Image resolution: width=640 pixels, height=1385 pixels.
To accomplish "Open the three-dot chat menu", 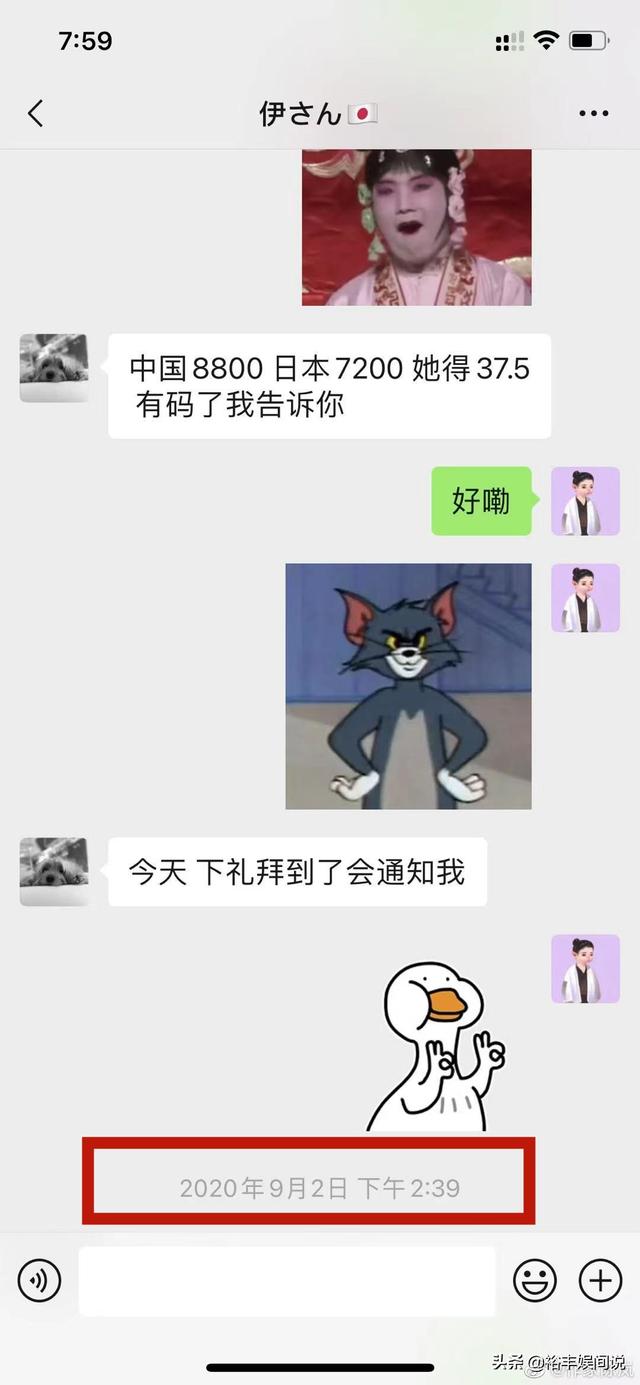I will click(x=594, y=114).
